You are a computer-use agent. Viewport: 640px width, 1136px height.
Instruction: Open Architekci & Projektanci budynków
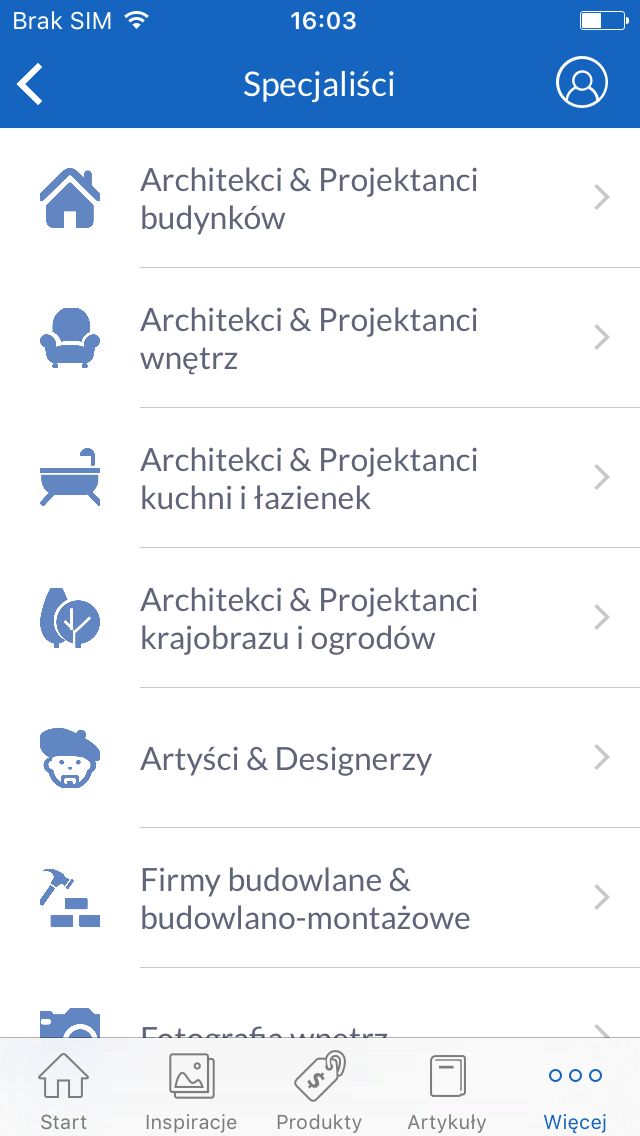click(x=320, y=198)
